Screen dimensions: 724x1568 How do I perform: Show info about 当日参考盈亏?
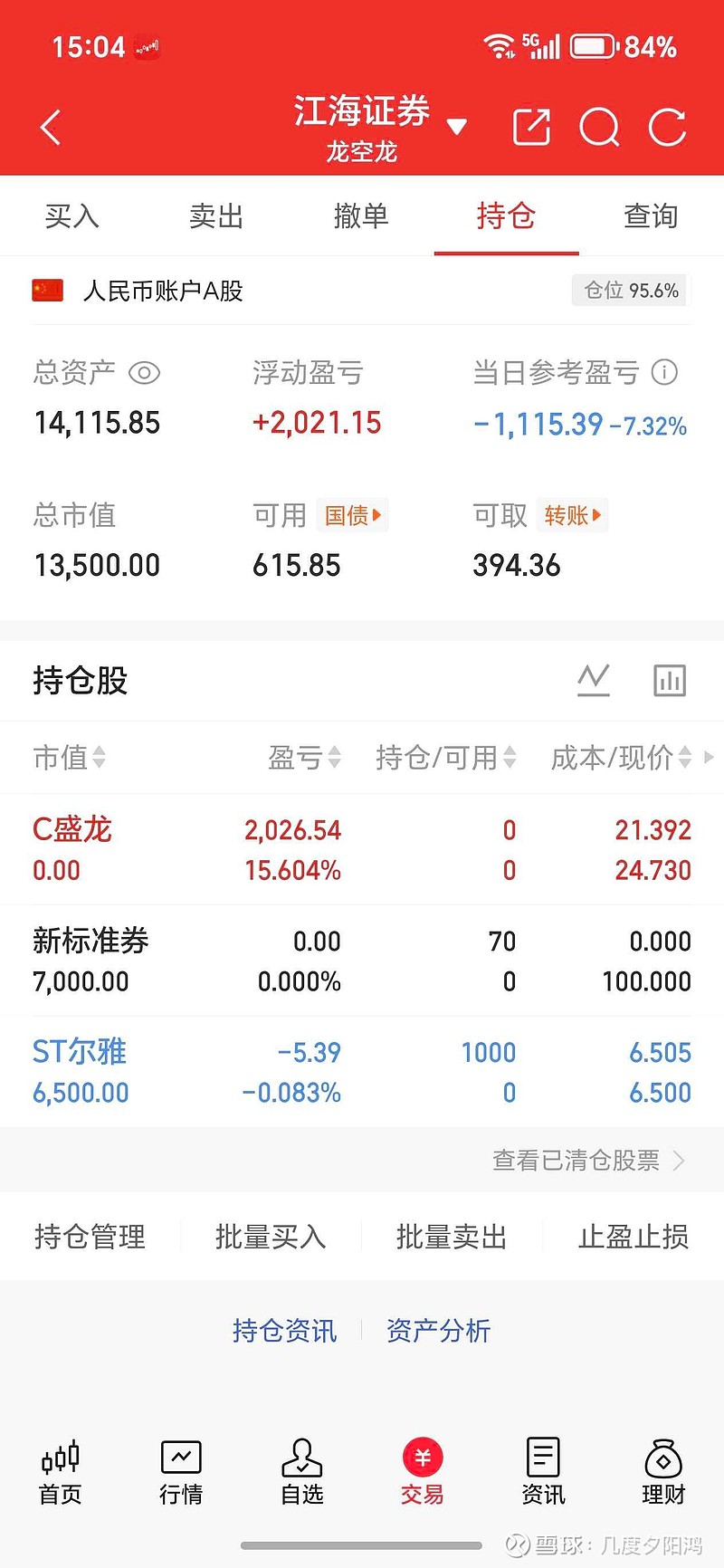coord(665,372)
